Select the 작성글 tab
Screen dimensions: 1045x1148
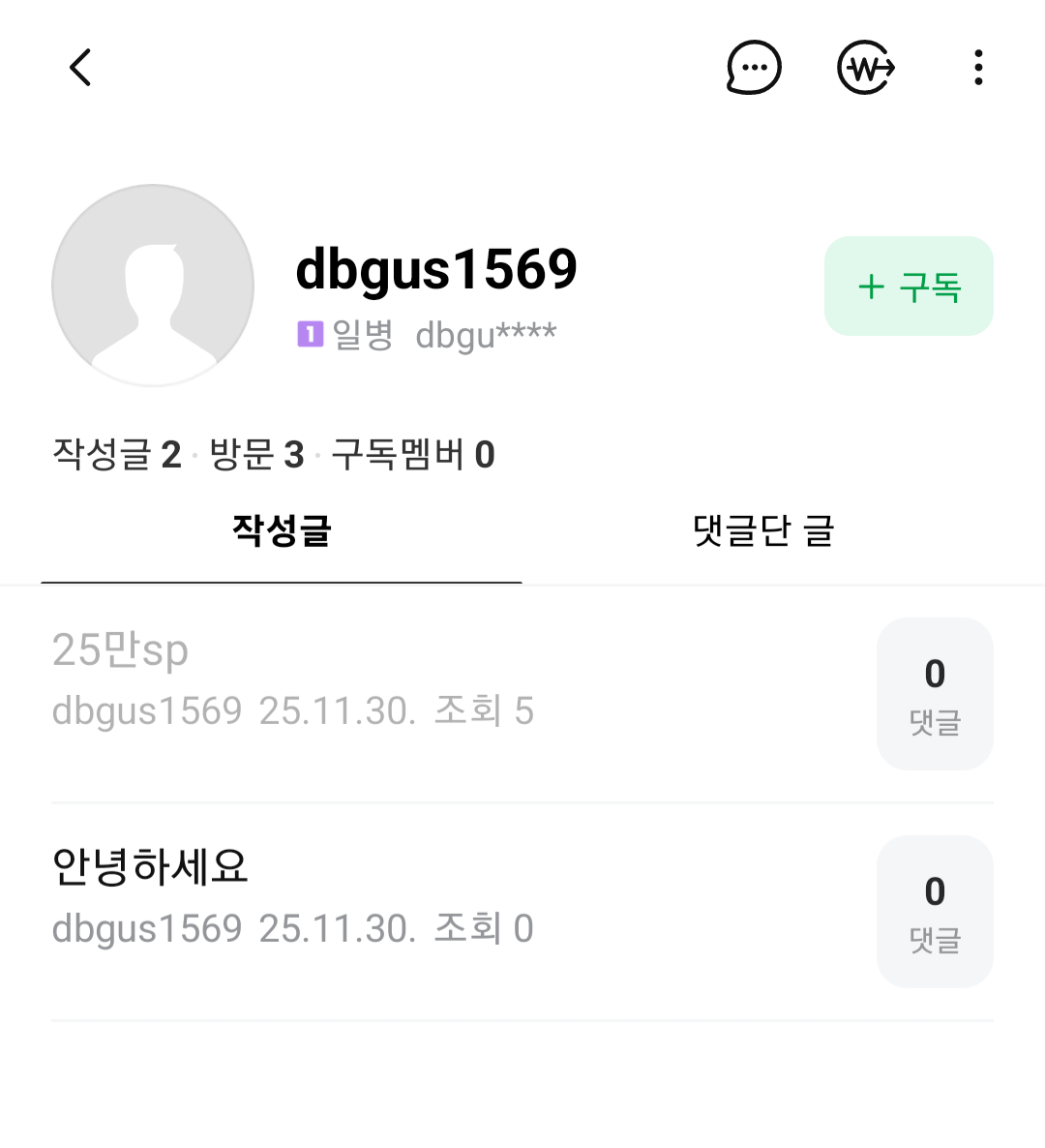pos(282,530)
